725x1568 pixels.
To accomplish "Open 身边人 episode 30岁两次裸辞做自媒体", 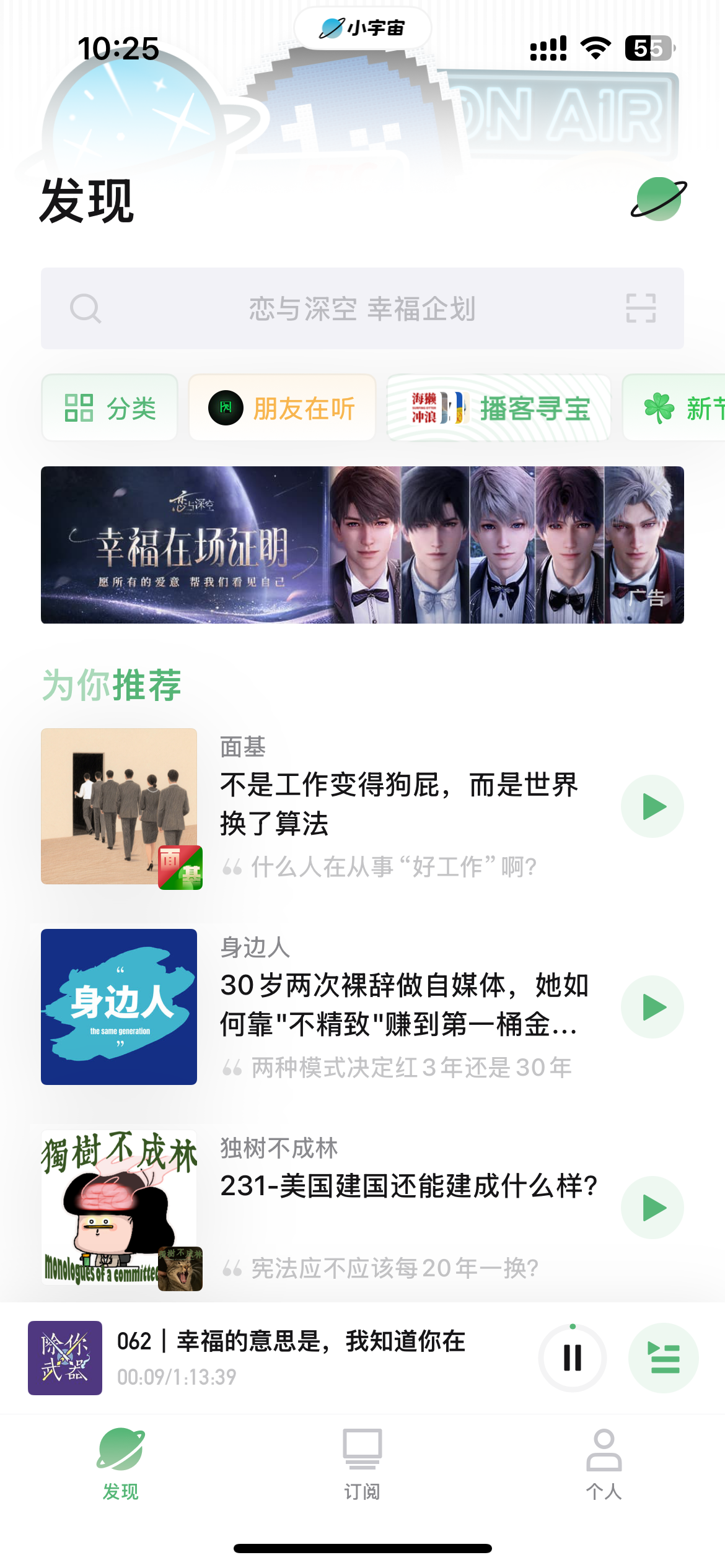I will 405,1004.
